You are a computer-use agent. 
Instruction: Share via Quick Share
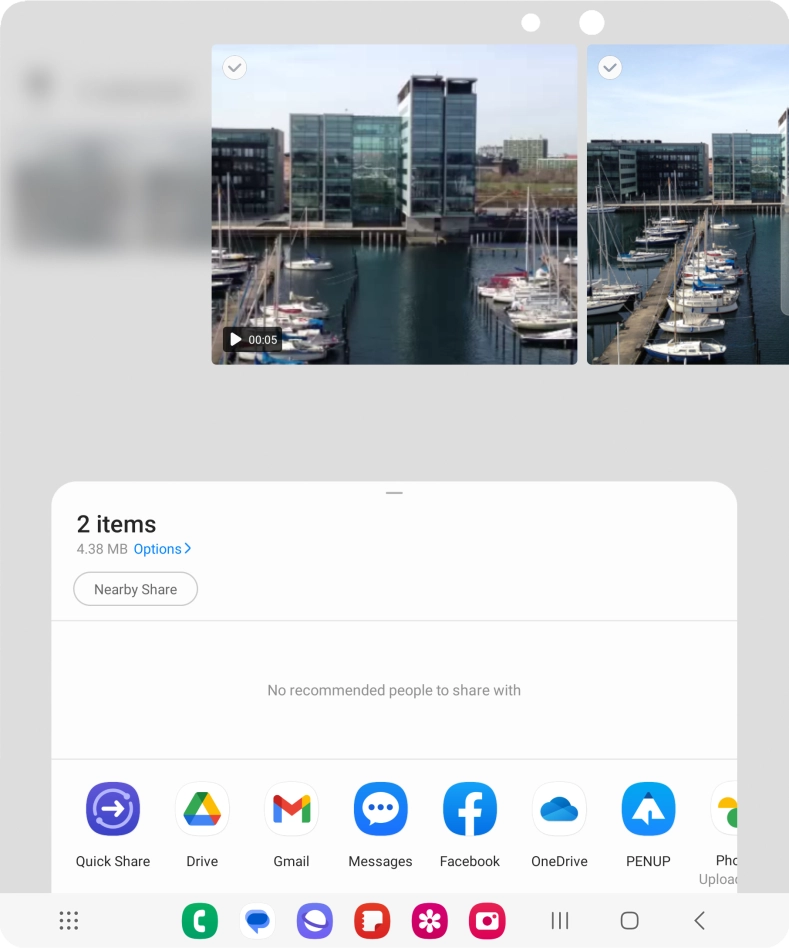click(113, 809)
